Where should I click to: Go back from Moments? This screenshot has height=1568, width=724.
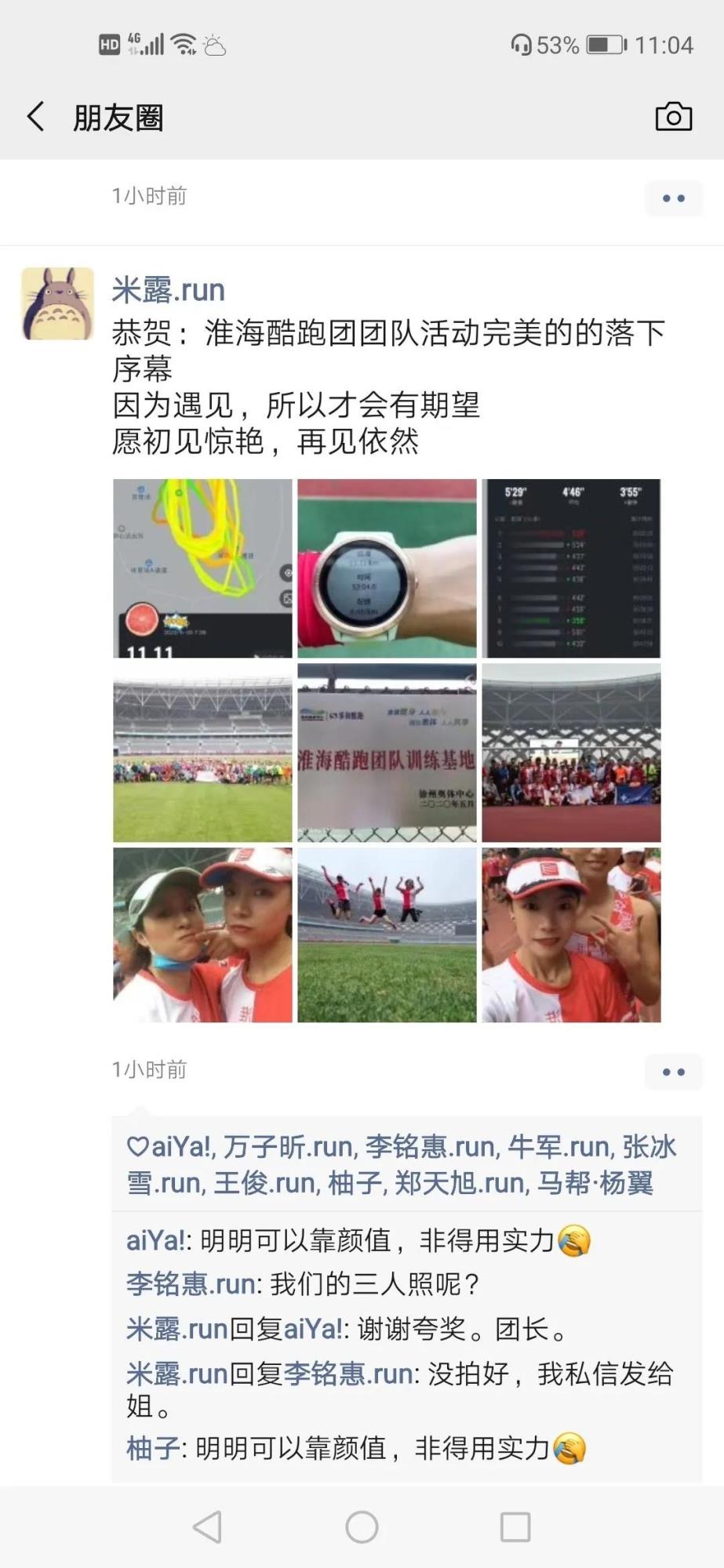tap(36, 117)
